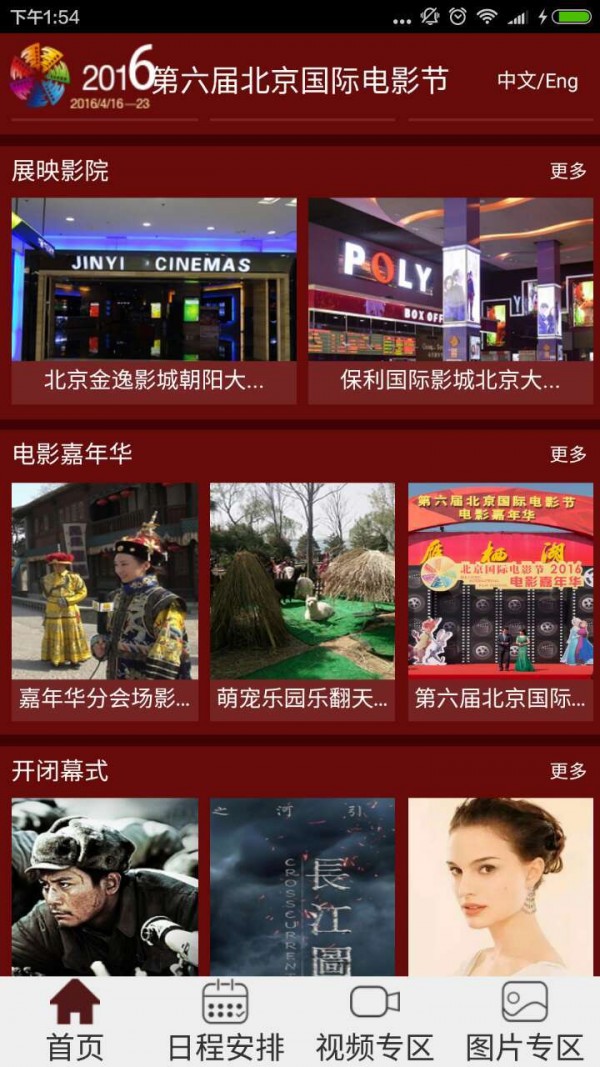Switch to the 图片专区 tab
The height and width of the screenshot is (1067, 600).
525,1020
